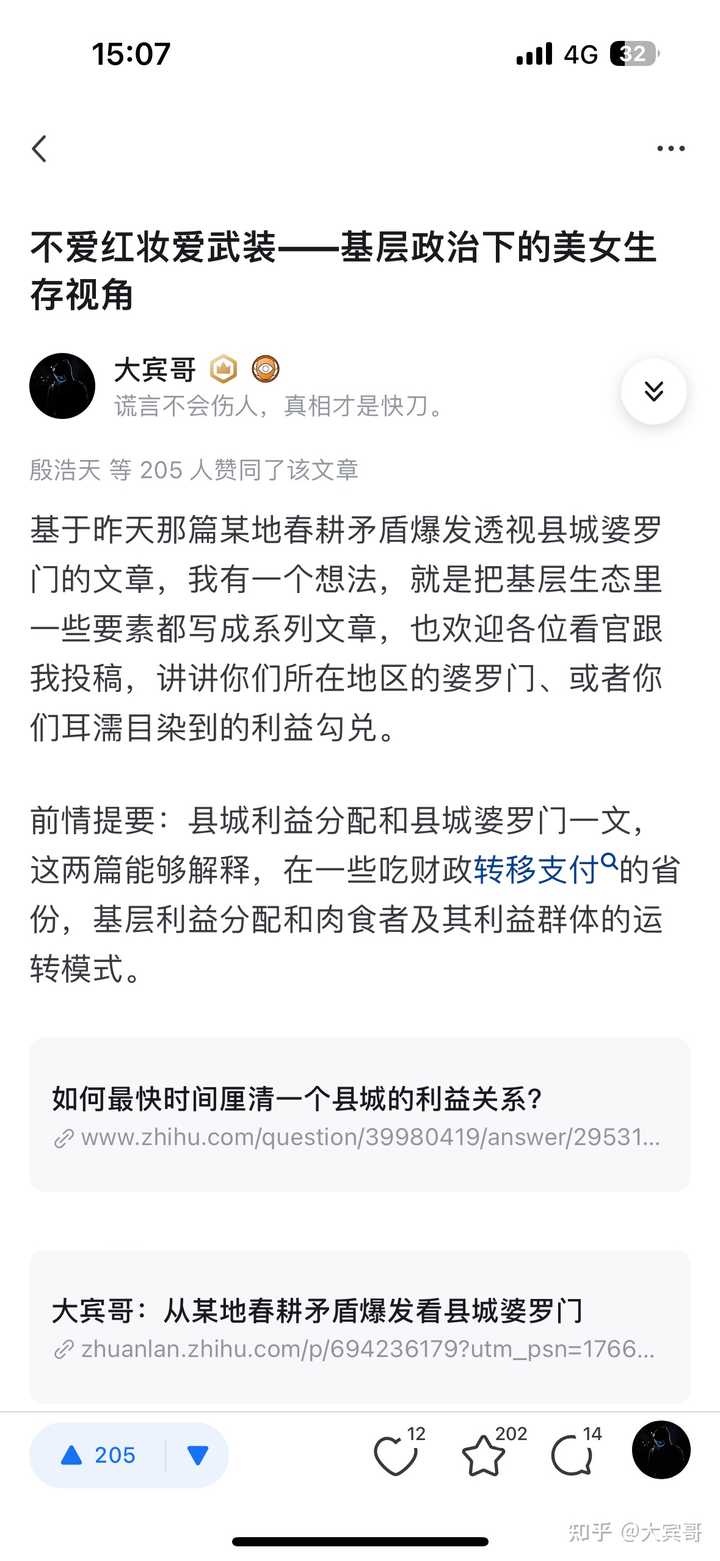Open the three-dot overflow menu
720x1561 pixels.
click(670, 149)
